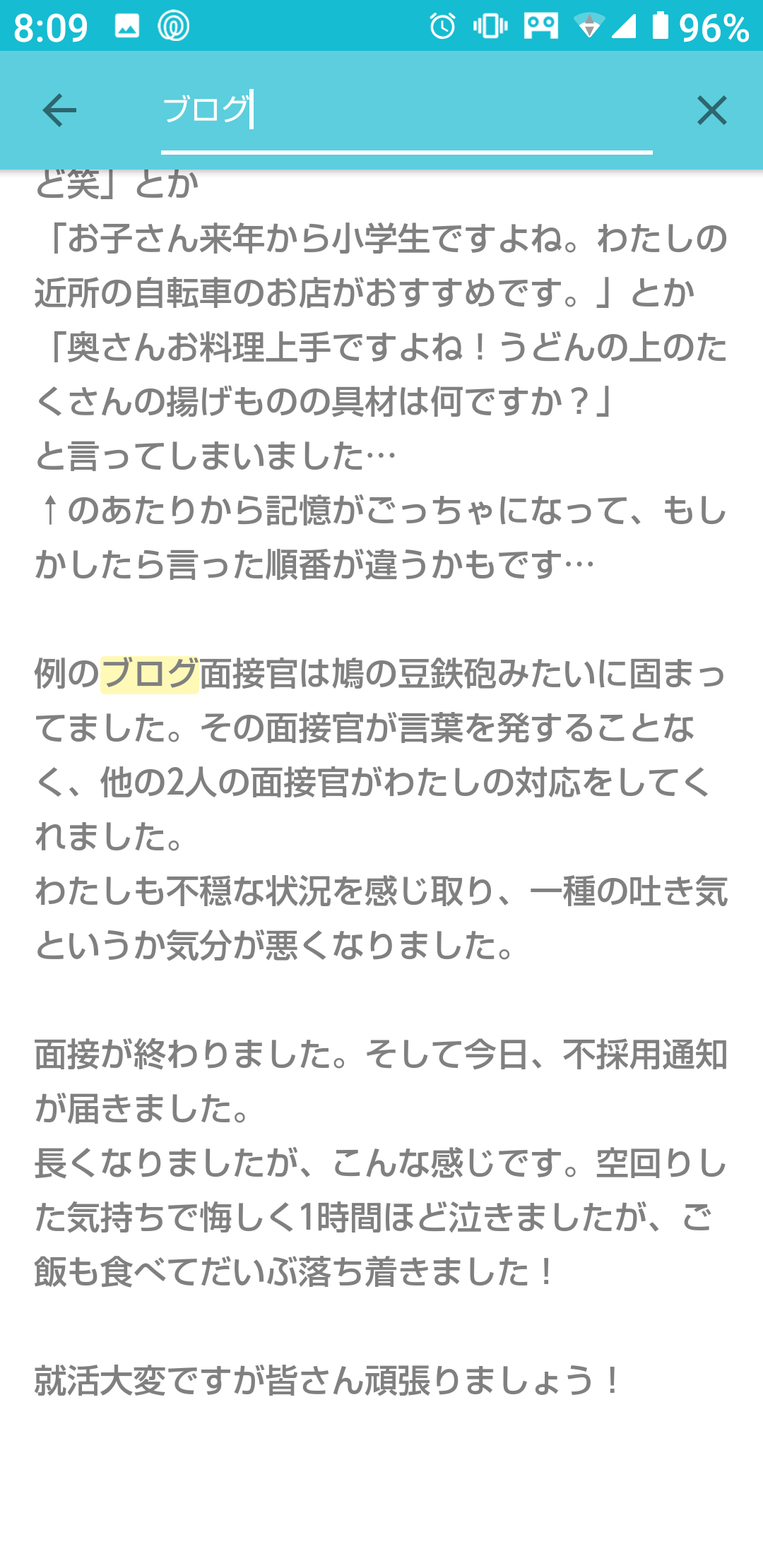Select the phrase 不採用通知 in the article
The image size is (763, 1568).
coord(644,1054)
